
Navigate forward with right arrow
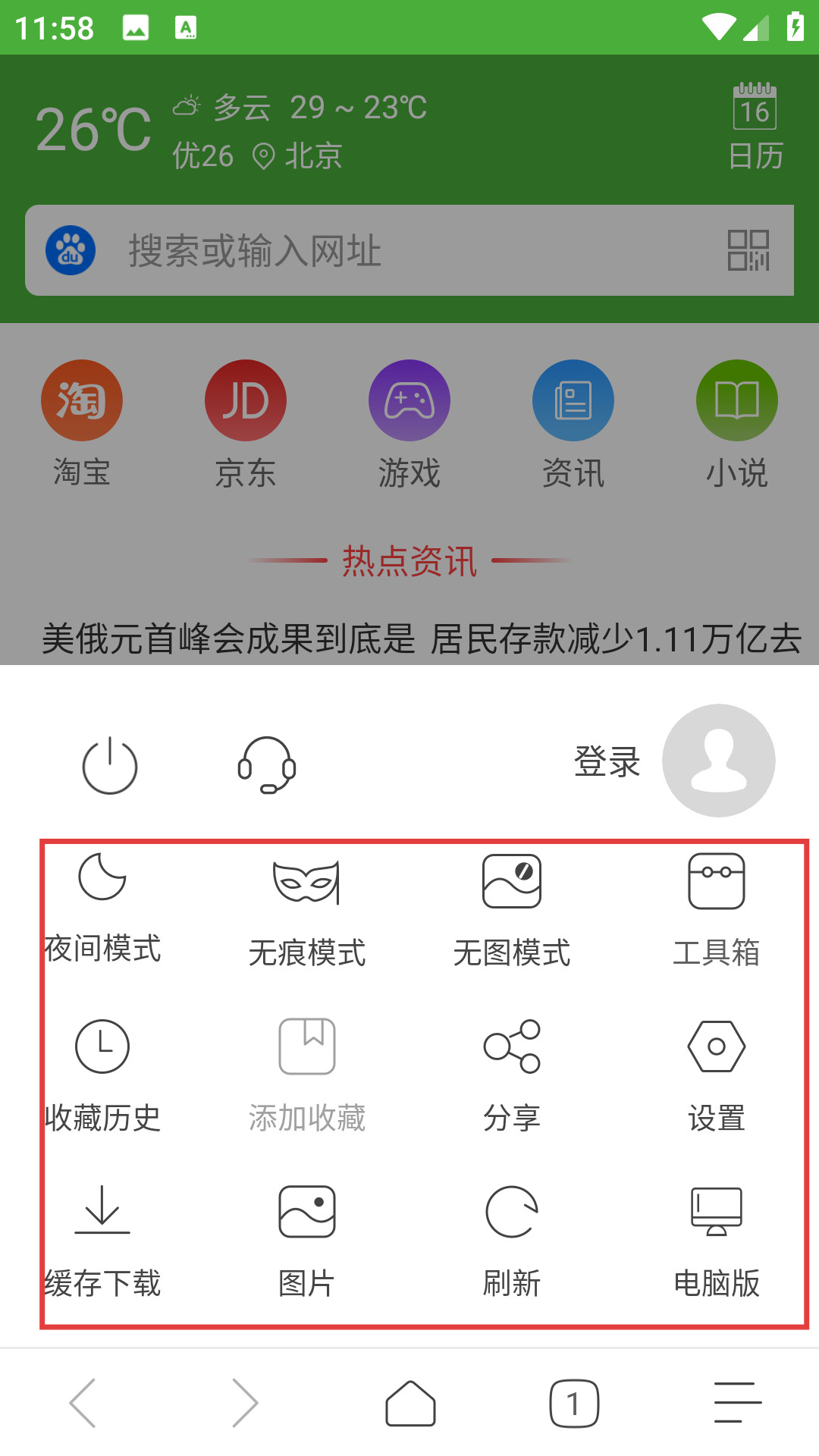(245, 1403)
